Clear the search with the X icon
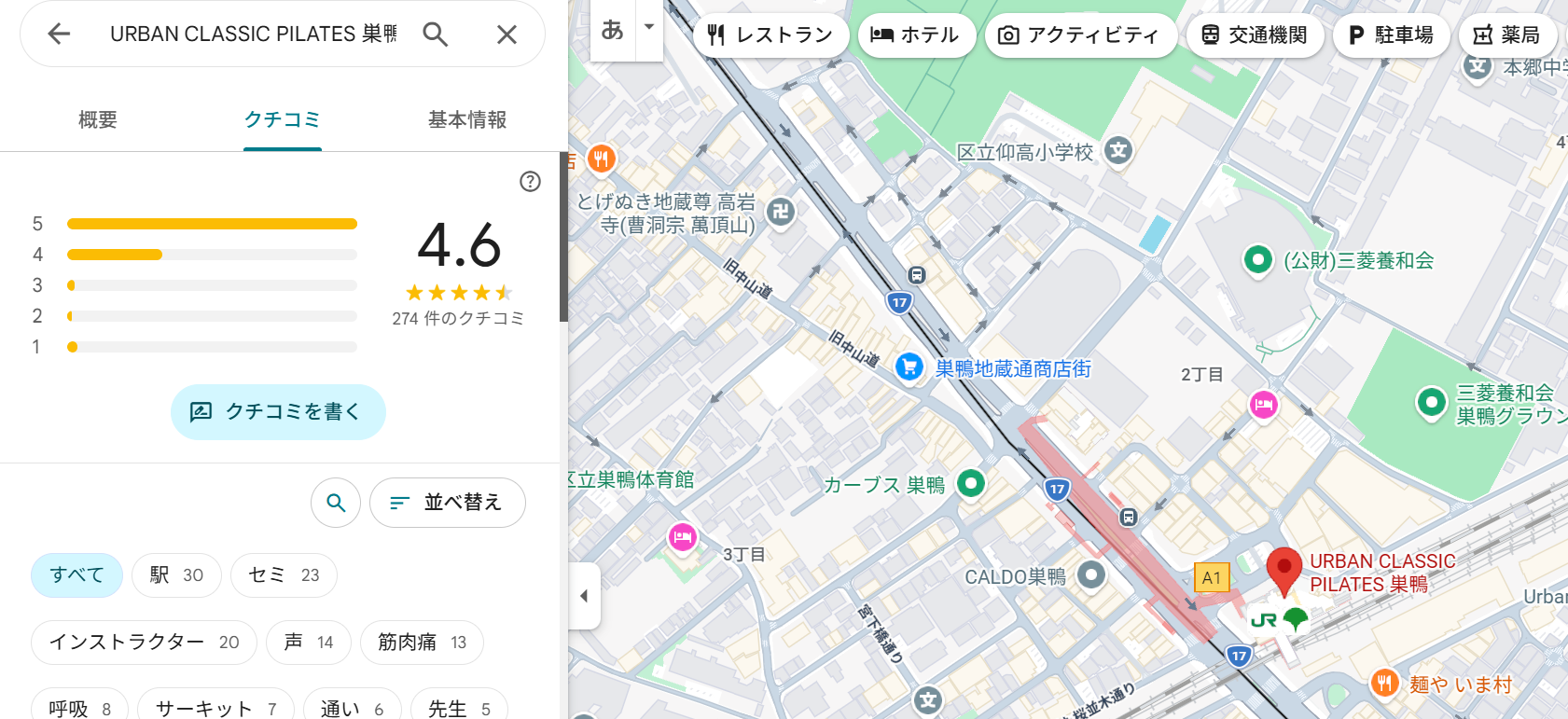 [x=506, y=35]
